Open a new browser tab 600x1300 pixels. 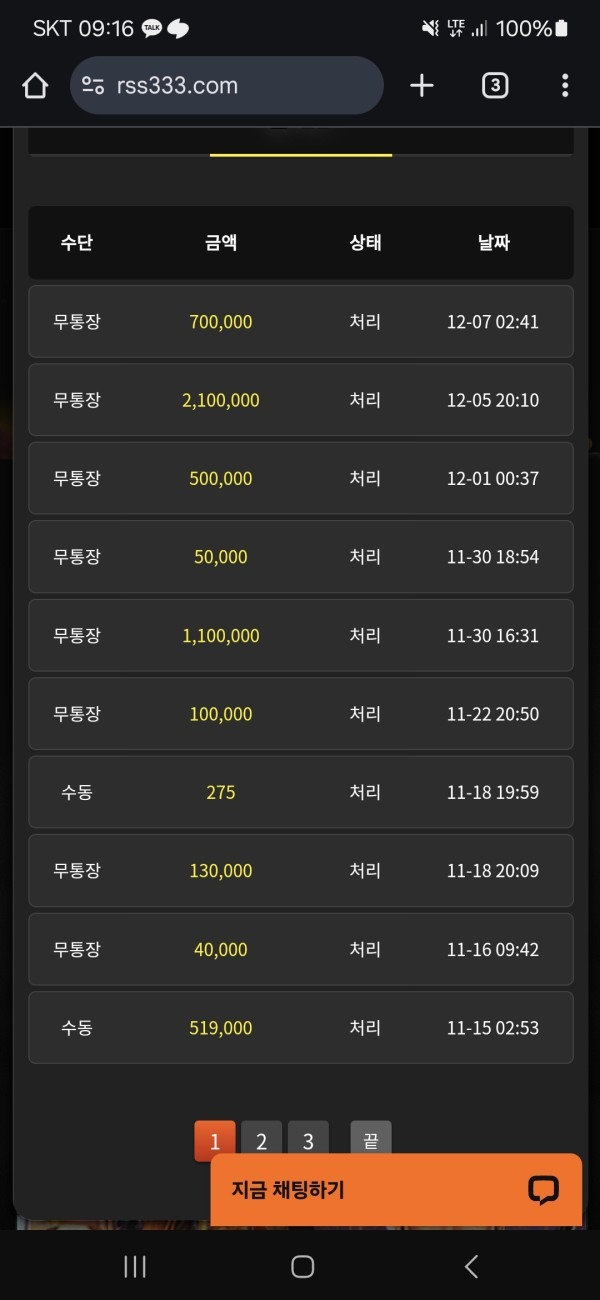pyautogui.click(x=422, y=86)
